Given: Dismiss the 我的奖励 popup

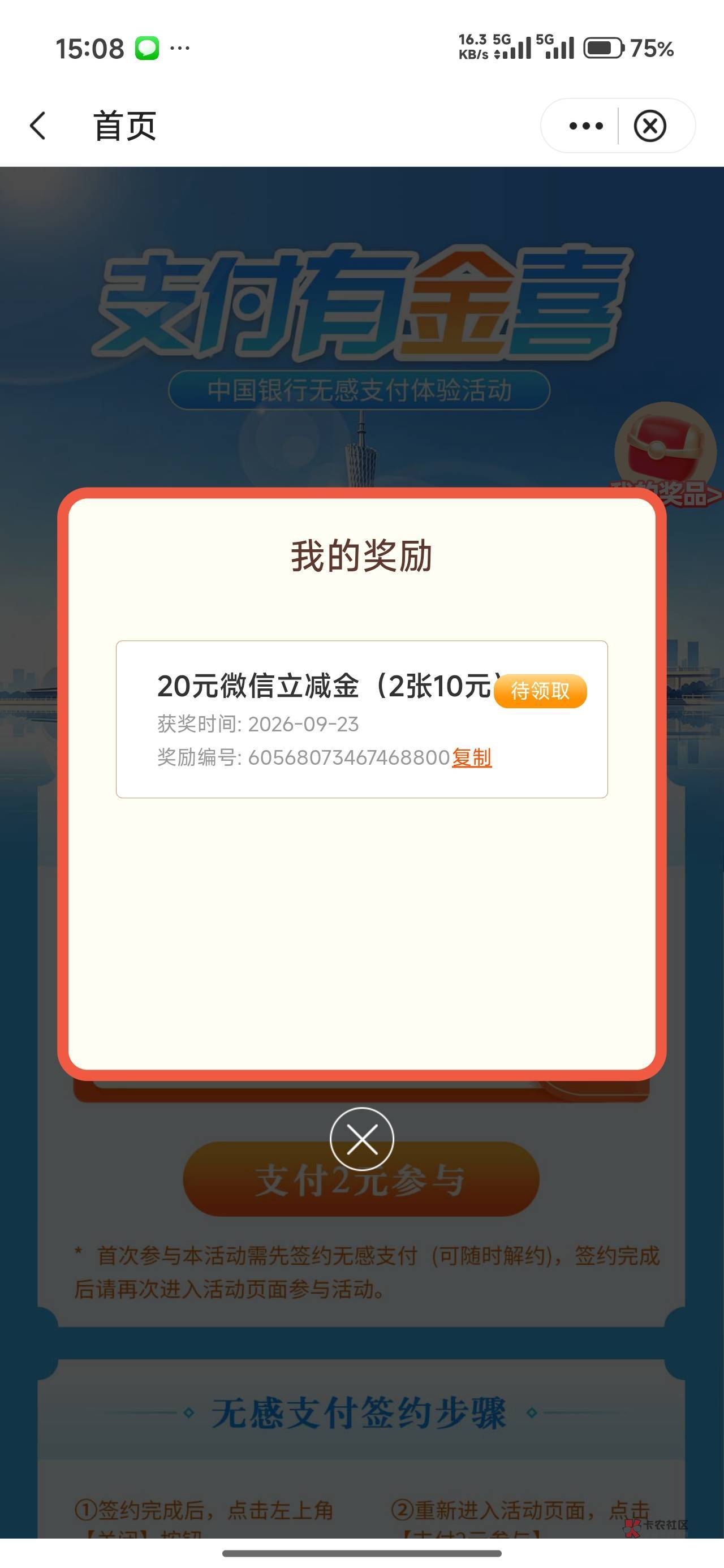Looking at the screenshot, I should click(x=361, y=1139).
